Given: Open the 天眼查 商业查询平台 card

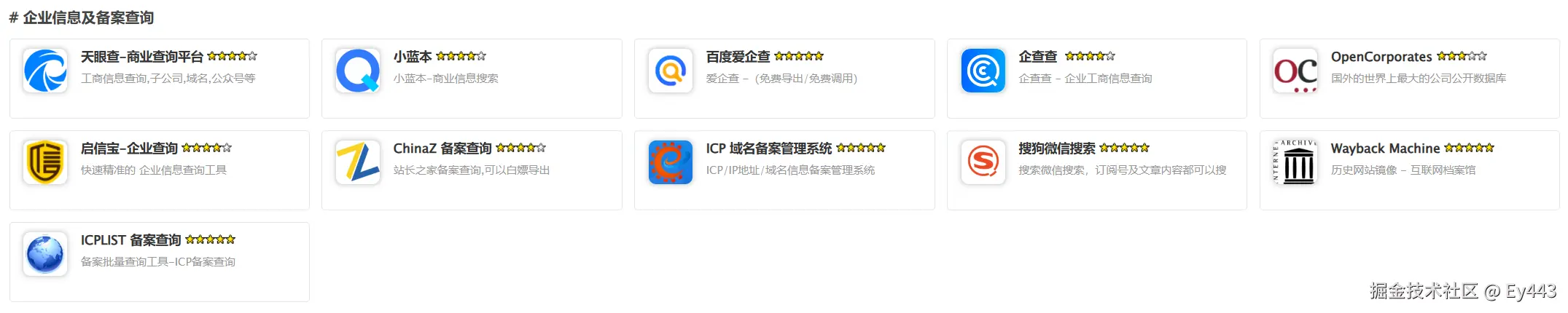Looking at the screenshot, I should tap(159, 78).
